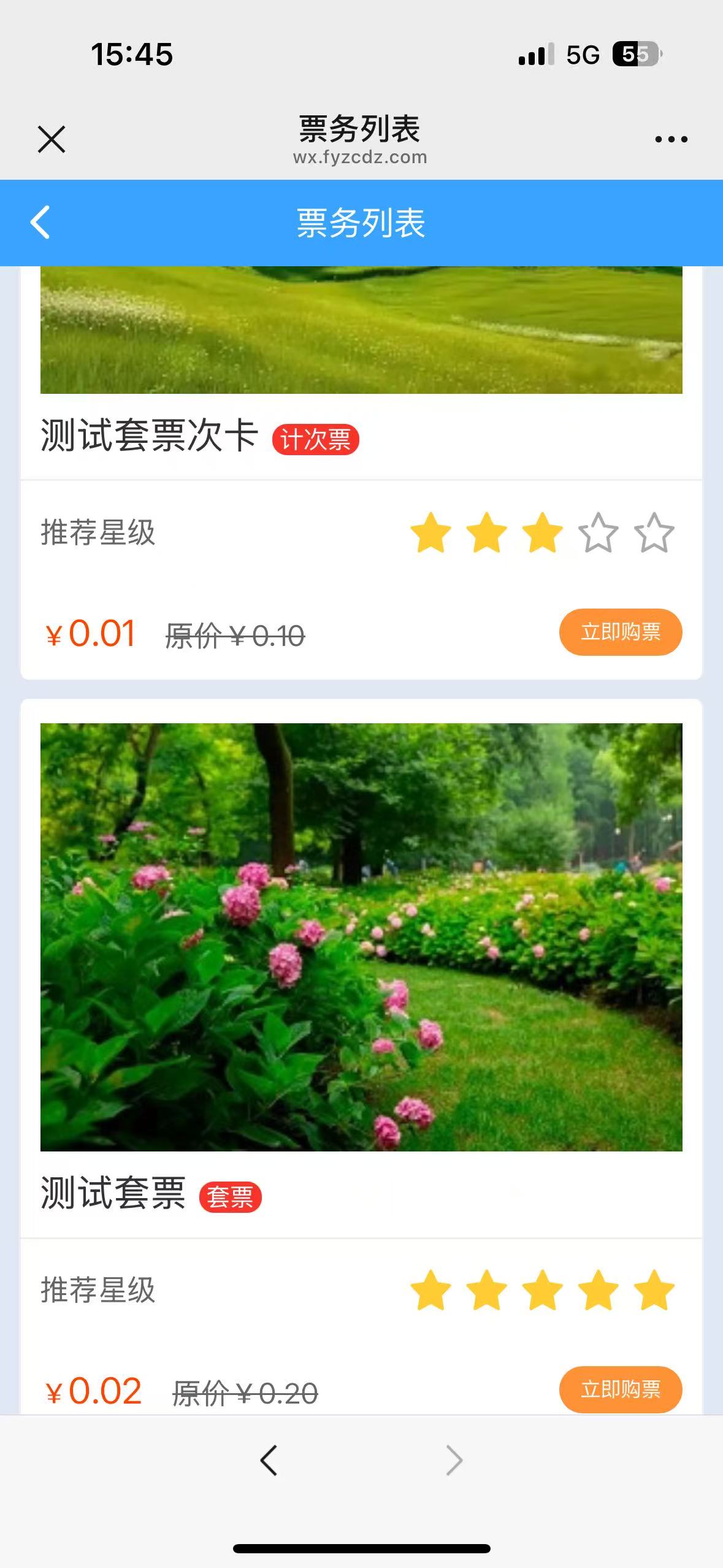Collapse page with top blue chevron
The width and height of the screenshot is (723, 1568).
pyautogui.click(x=40, y=223)
